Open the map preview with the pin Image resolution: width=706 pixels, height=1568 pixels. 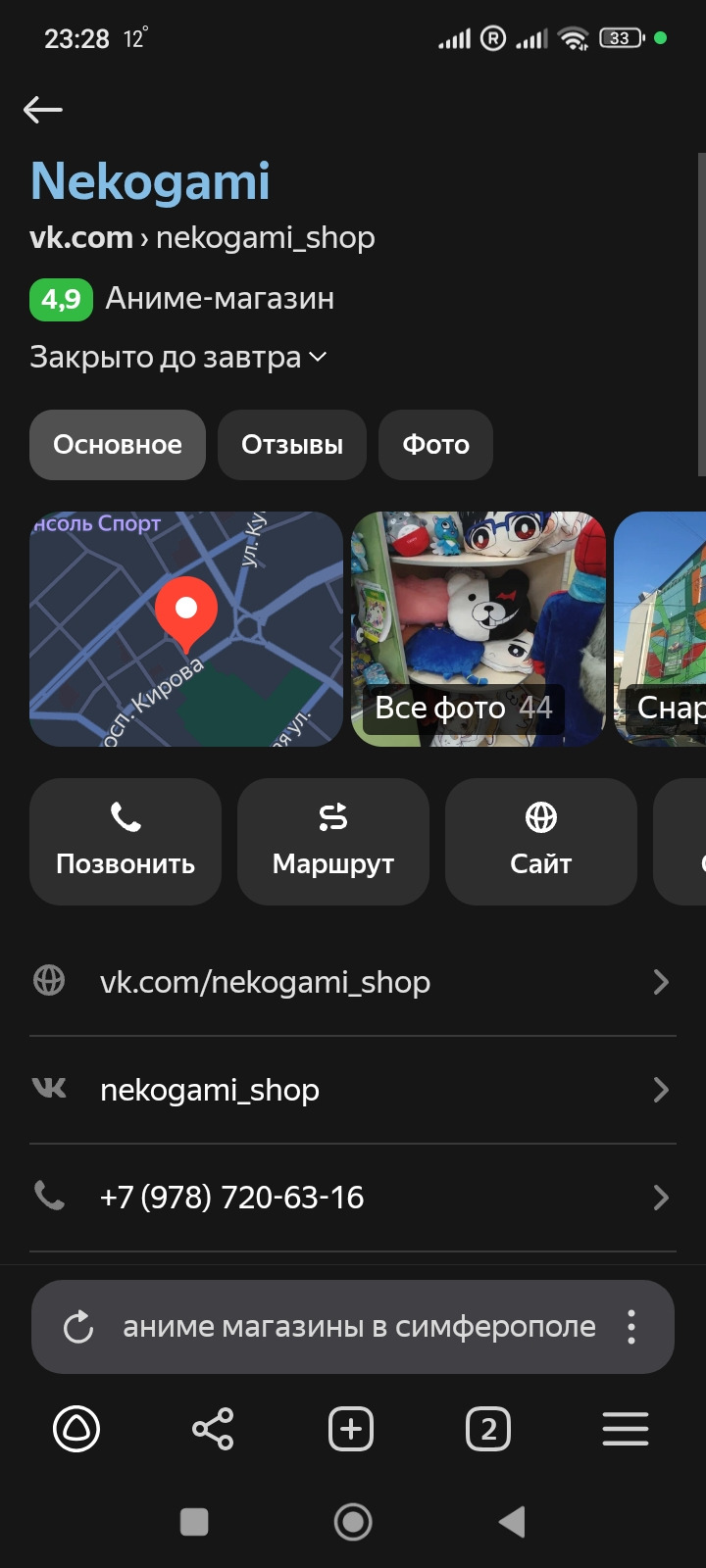coord(186,629)
